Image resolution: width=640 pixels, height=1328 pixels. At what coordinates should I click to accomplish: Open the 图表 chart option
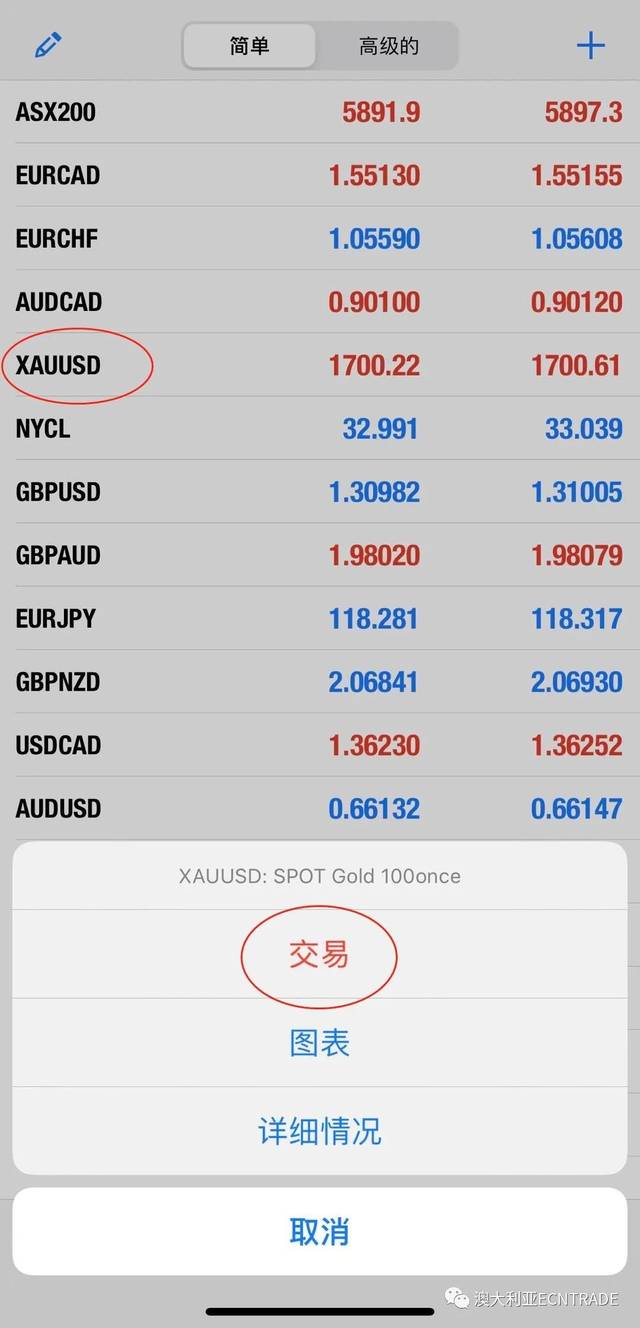tap(320, 1043)
